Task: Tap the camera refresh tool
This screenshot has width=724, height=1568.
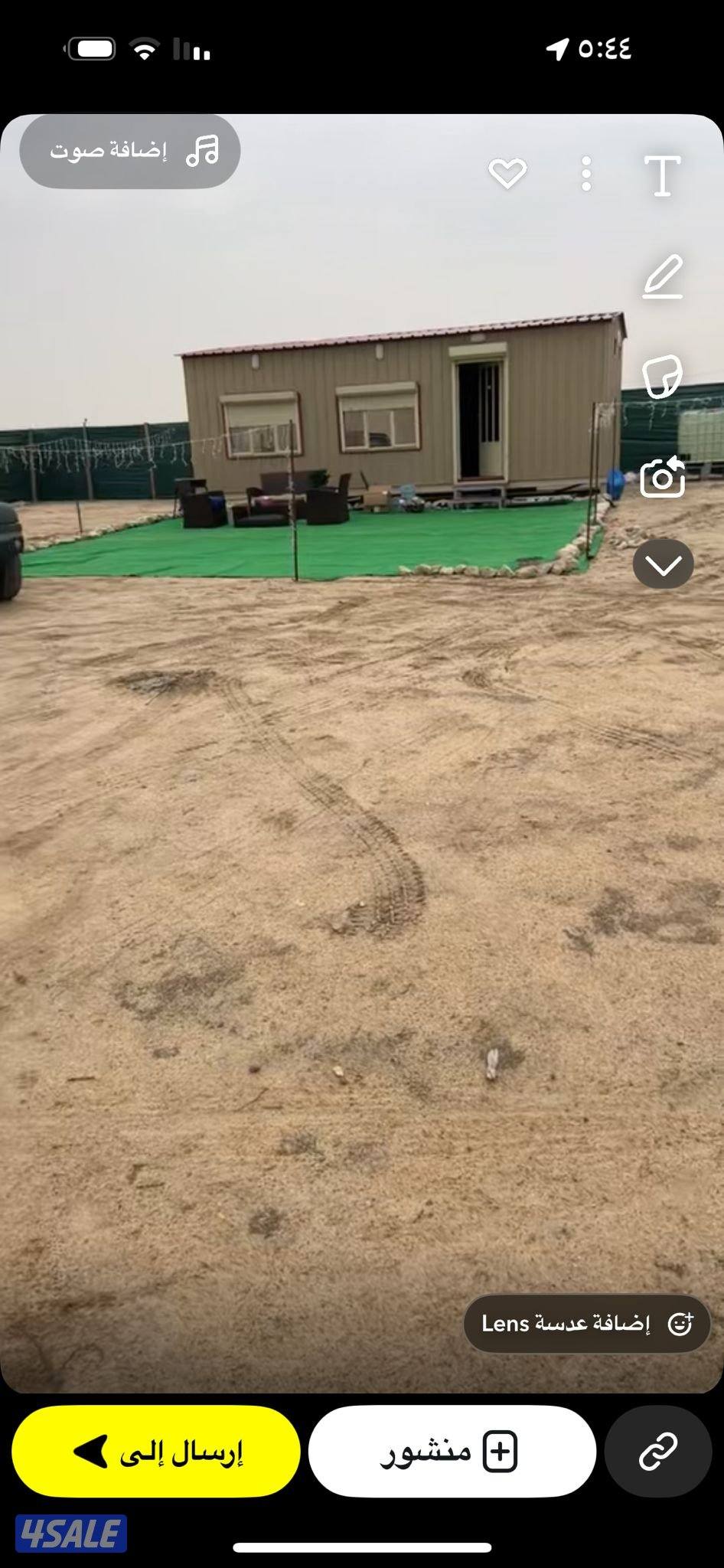Action: (x=662, y=477)
